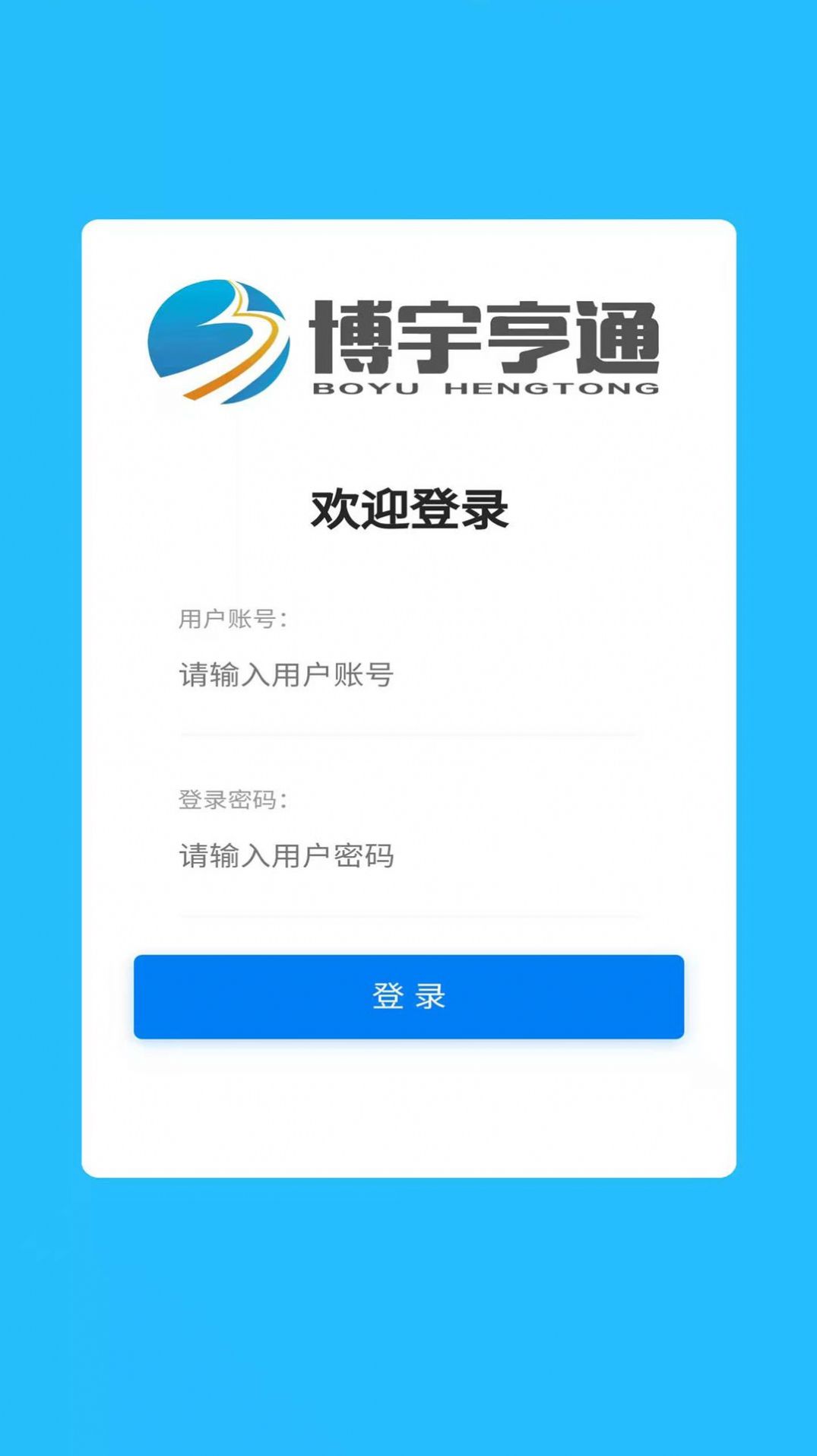
Task: Tap the blue 登录 login button
Action: tap(409, 997)
